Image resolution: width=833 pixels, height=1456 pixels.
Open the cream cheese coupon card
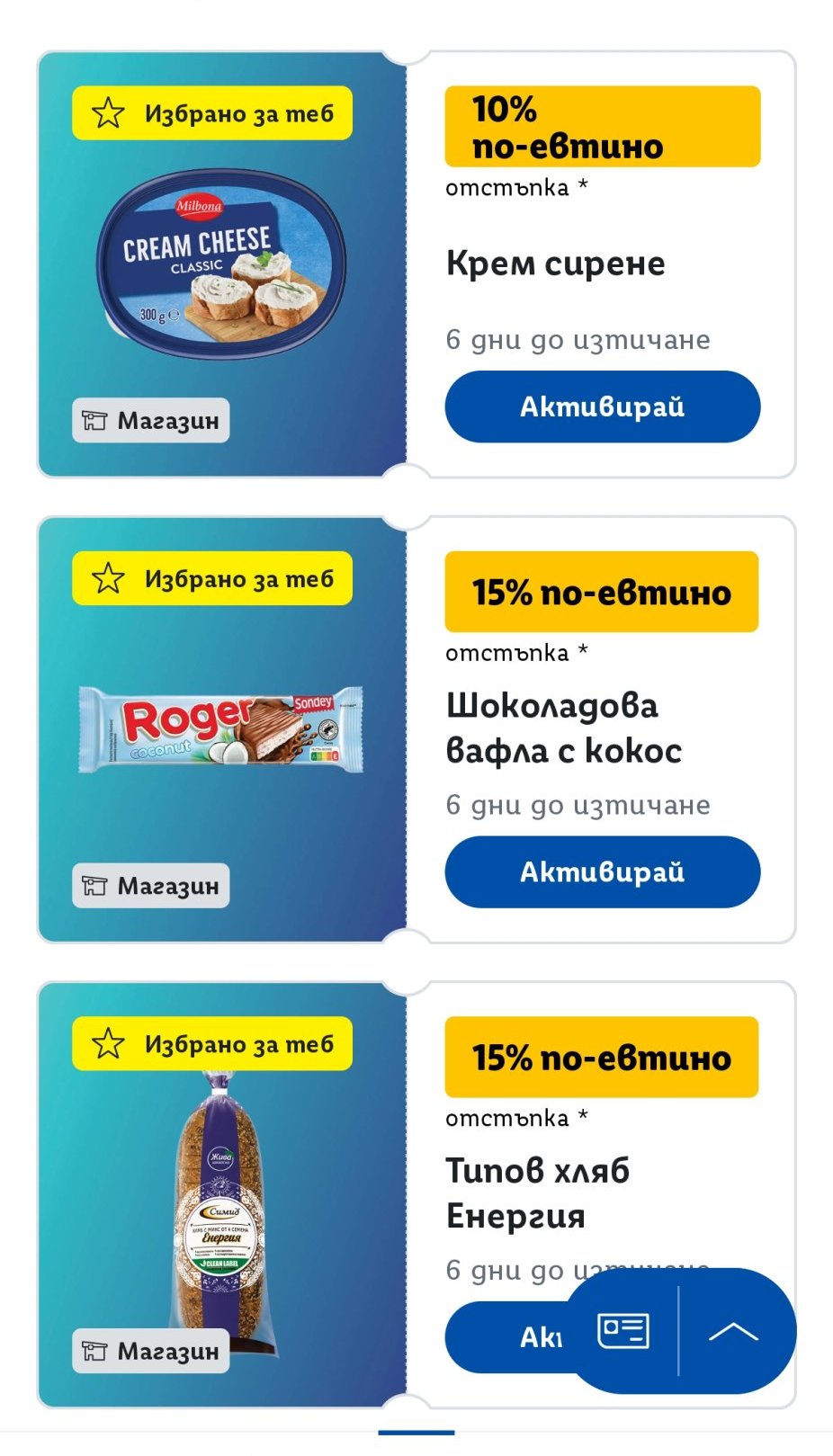[221, 265]
